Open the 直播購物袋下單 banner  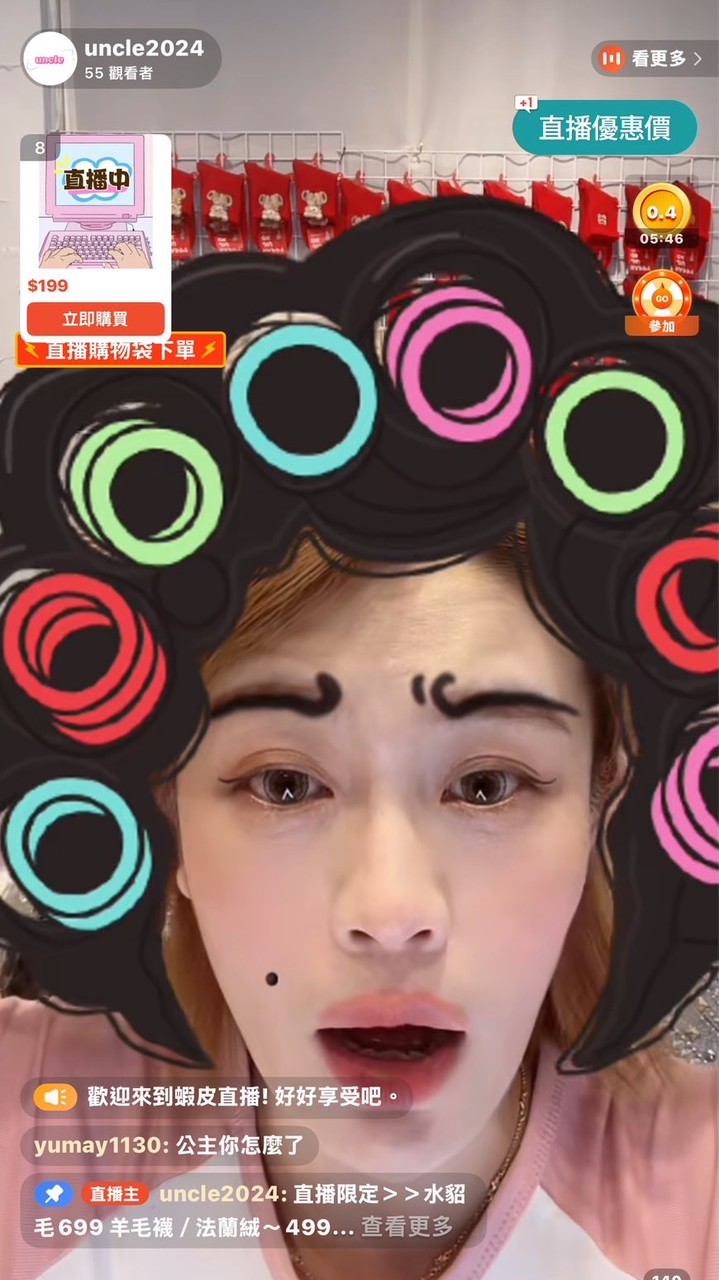coord(120,350)
